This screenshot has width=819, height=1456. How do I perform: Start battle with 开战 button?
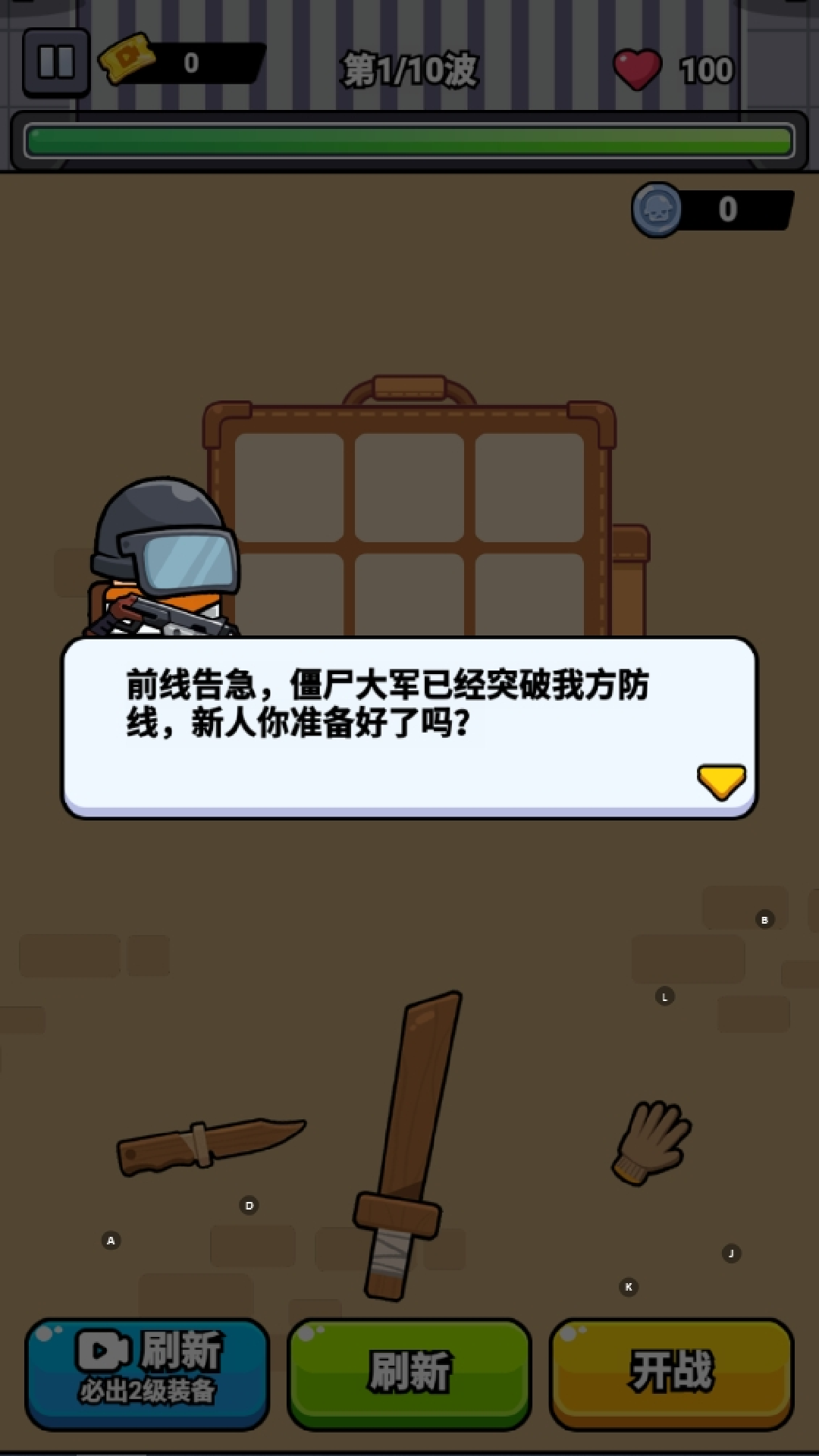coord(671,1373)
